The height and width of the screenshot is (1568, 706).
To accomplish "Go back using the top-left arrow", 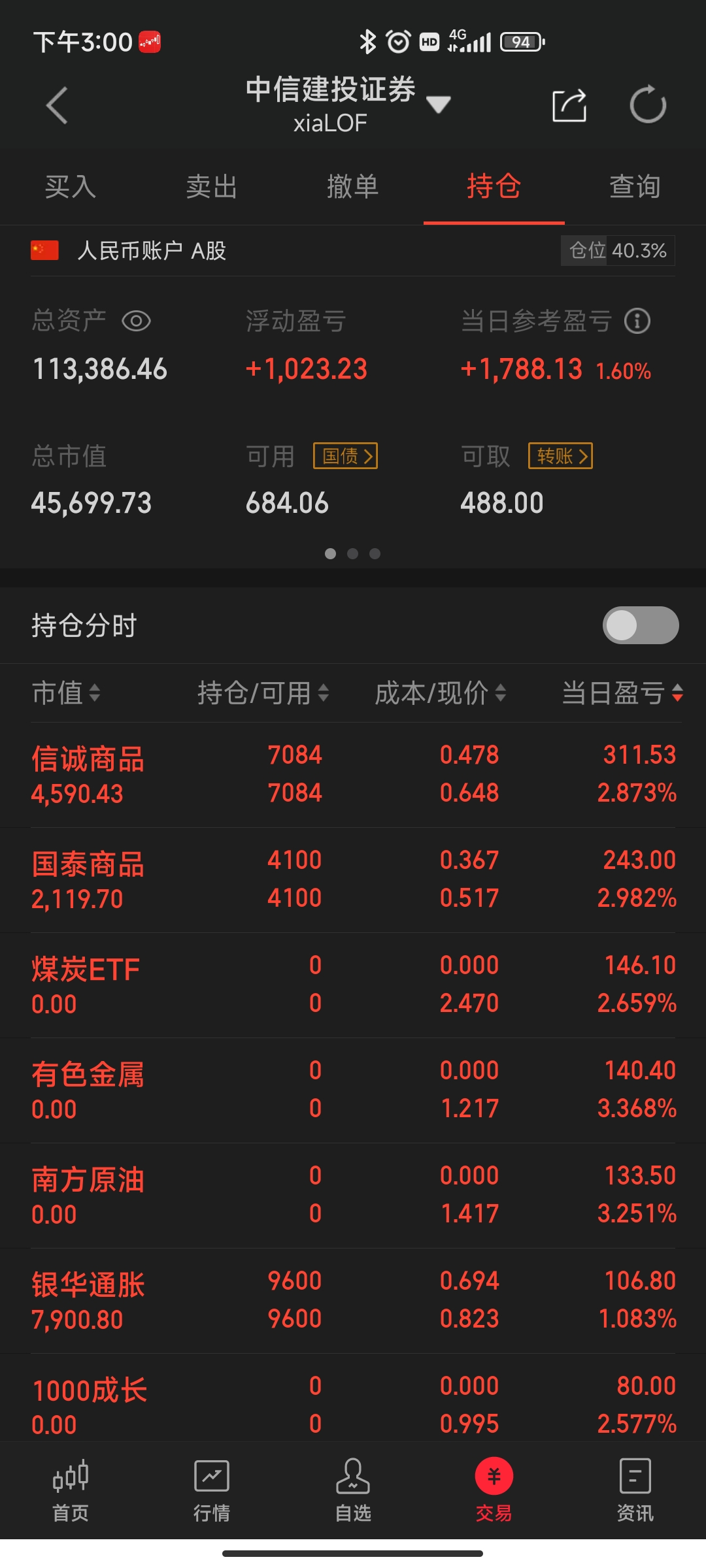I will (57, 105).
